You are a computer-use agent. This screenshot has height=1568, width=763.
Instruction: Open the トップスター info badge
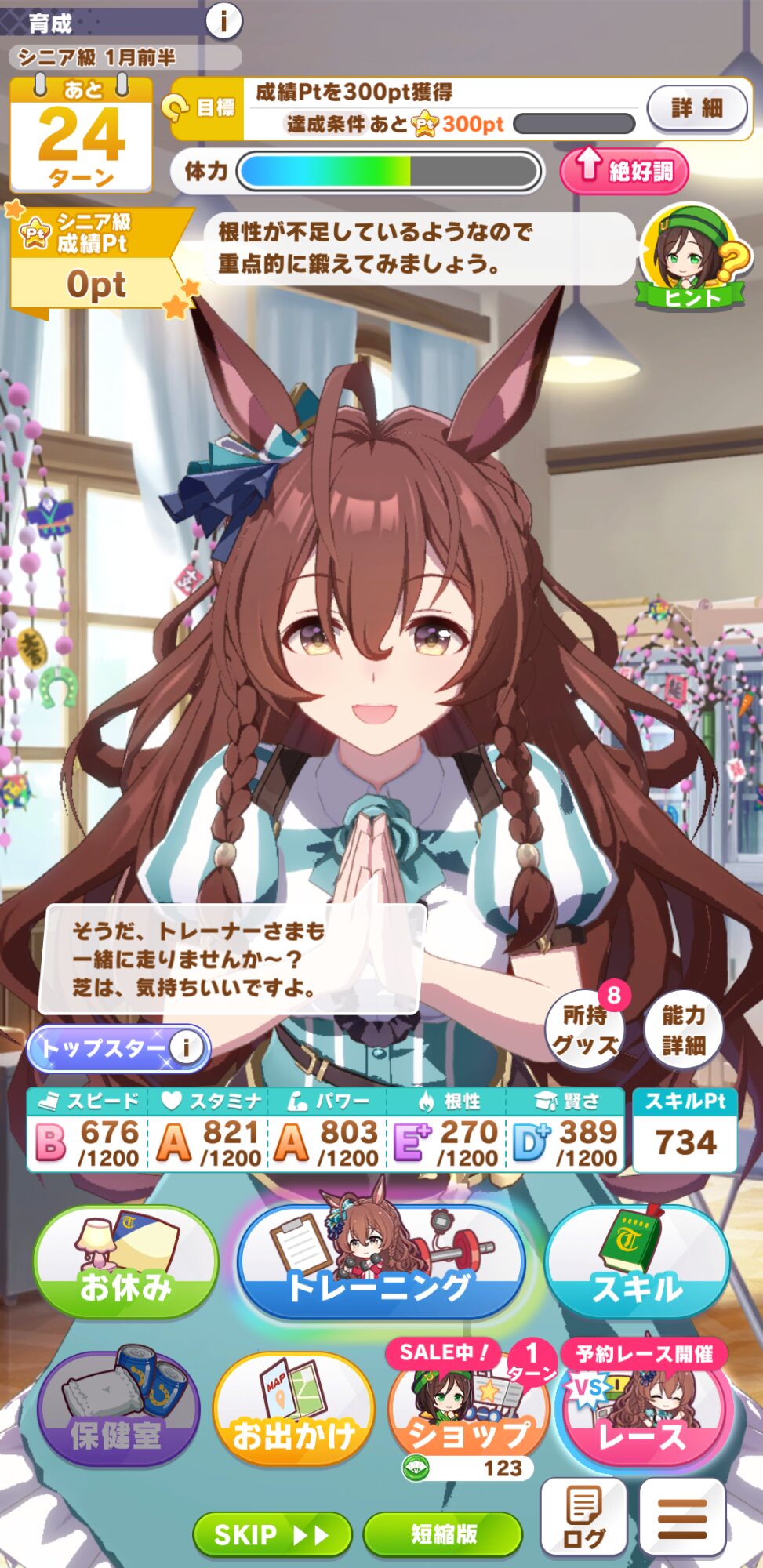(118, 1047)
